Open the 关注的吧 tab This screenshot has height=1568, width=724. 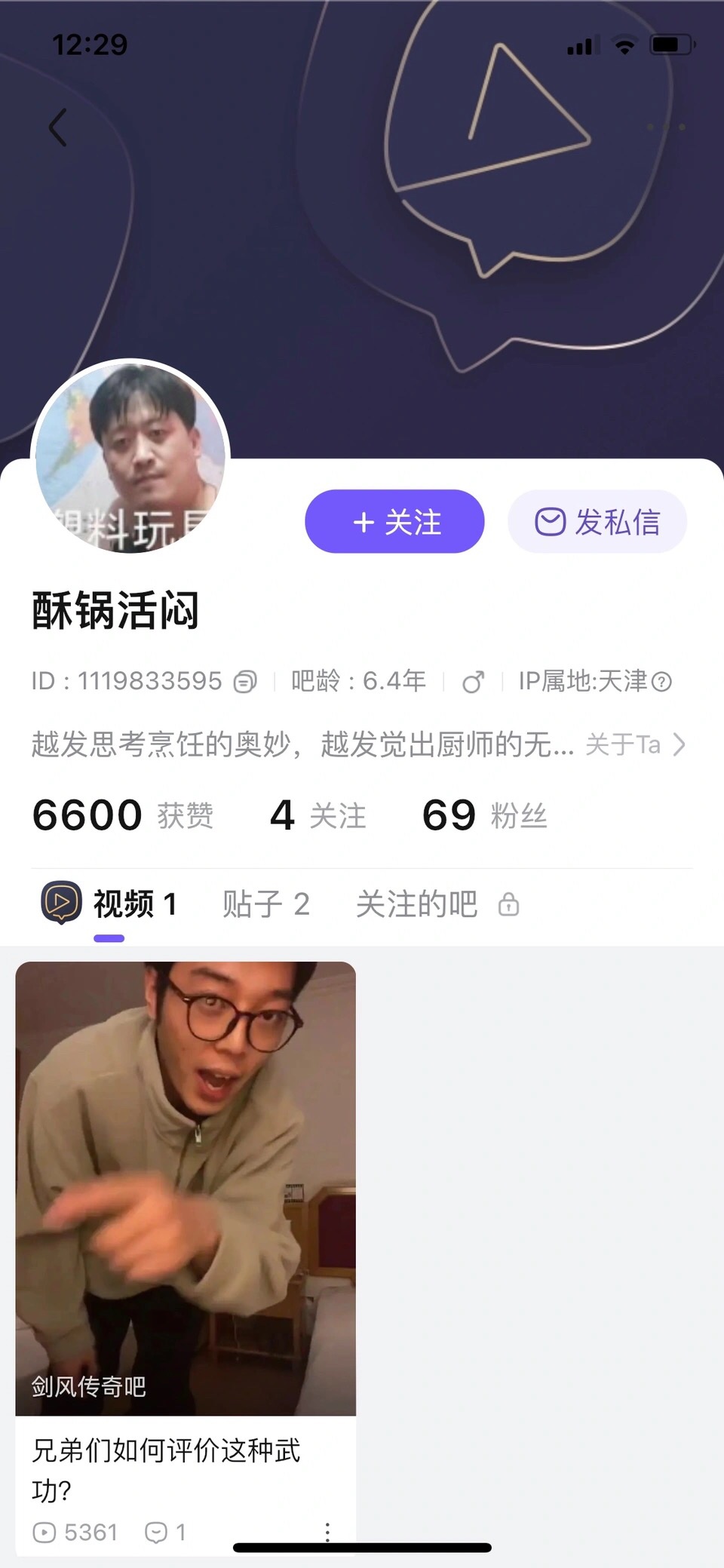[x=436, y=904]
